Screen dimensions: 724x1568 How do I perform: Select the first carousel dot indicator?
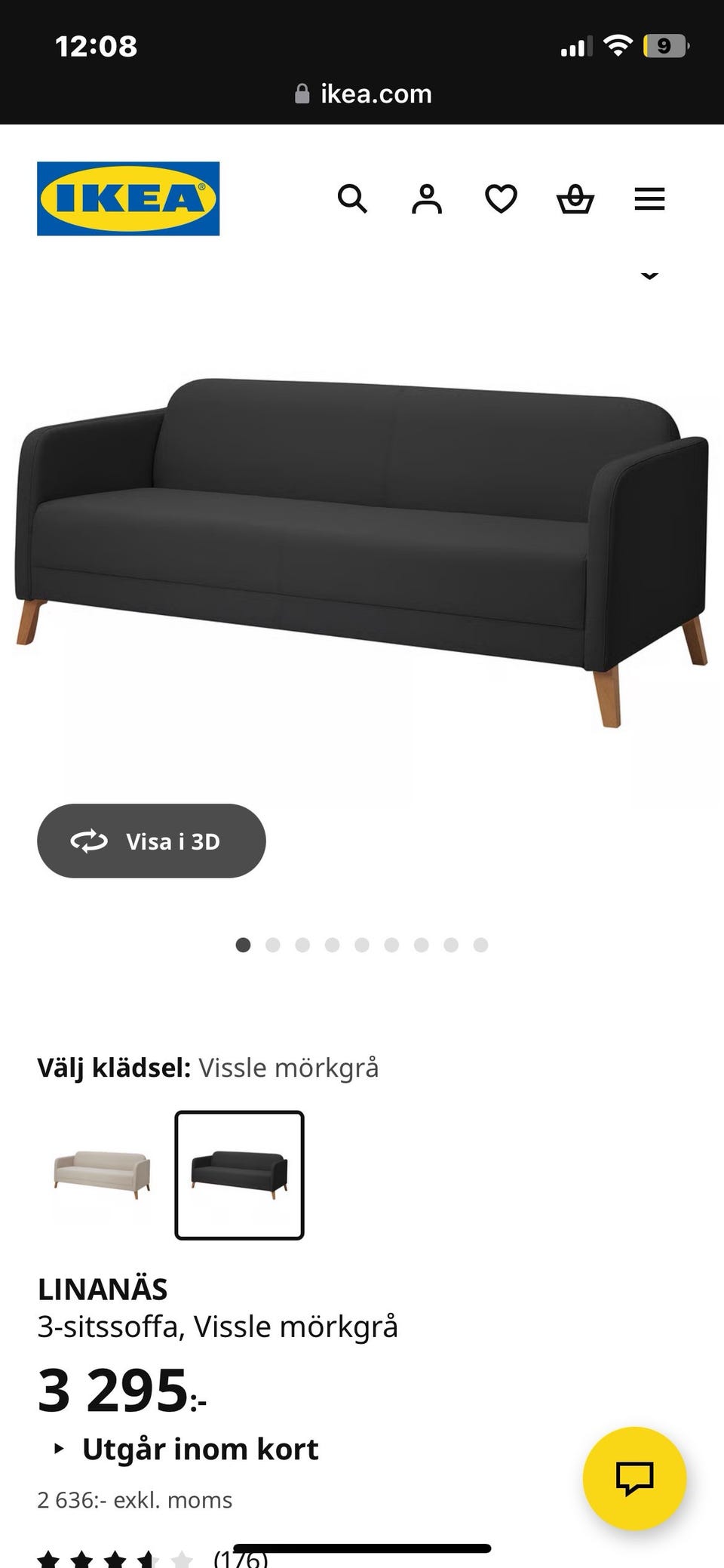(243, 944)
